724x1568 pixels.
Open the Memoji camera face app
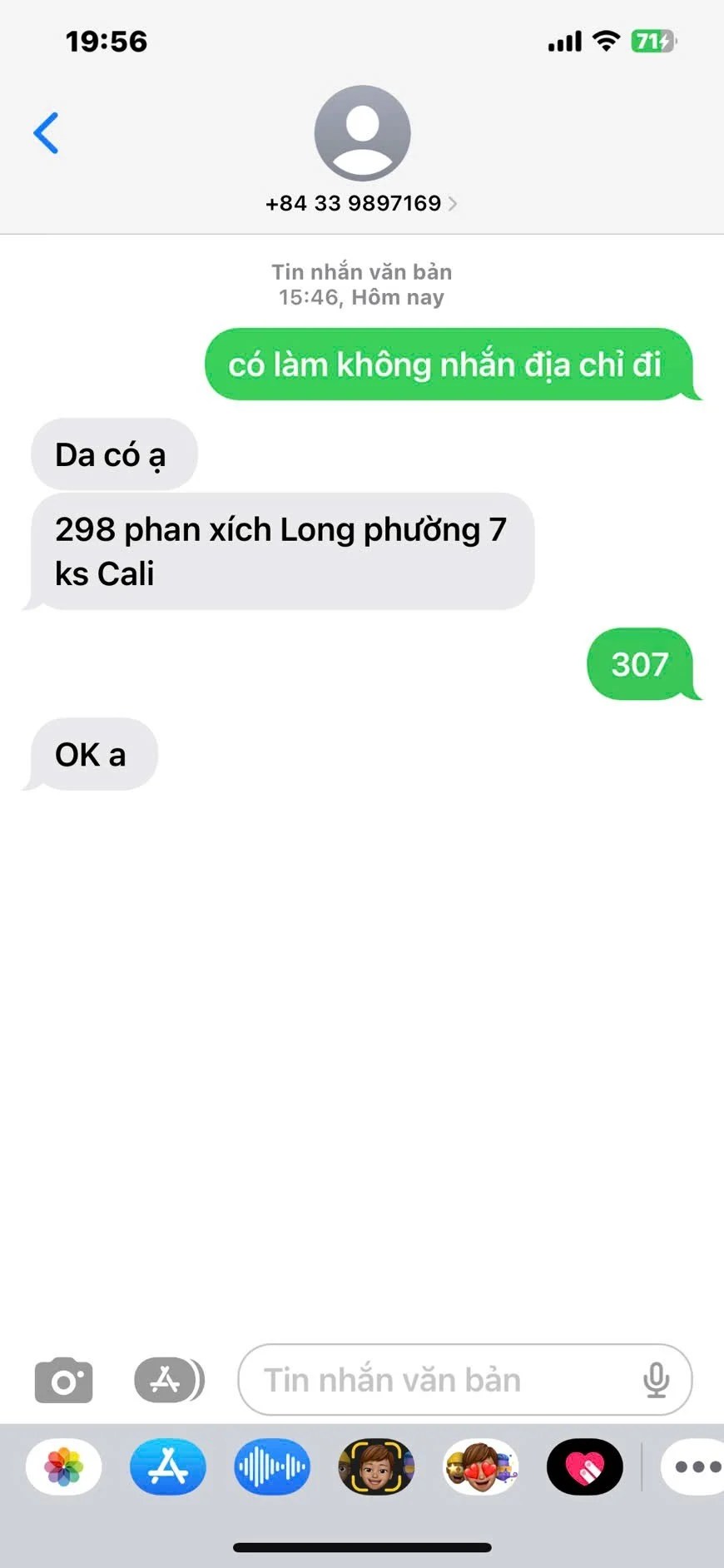376,1467
